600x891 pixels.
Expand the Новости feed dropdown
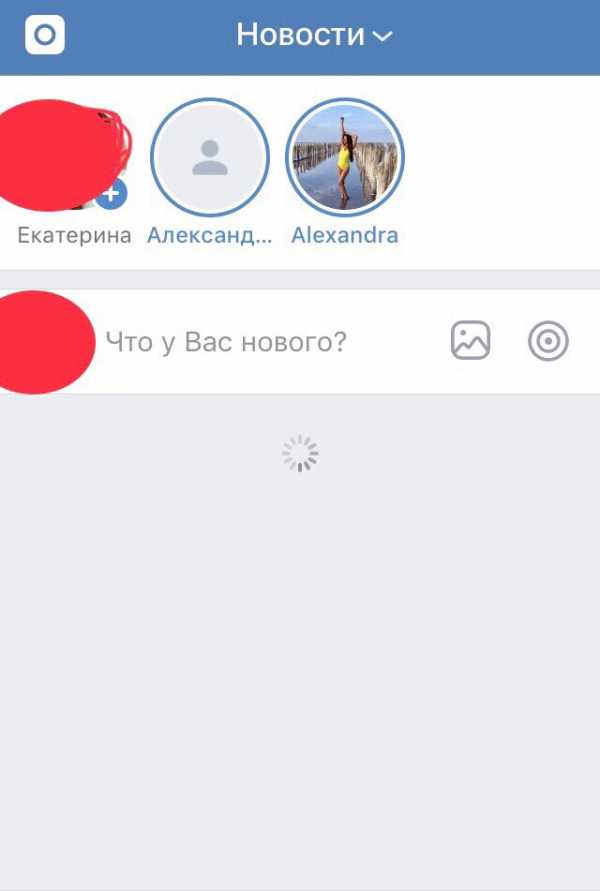[x=314, y=35]
